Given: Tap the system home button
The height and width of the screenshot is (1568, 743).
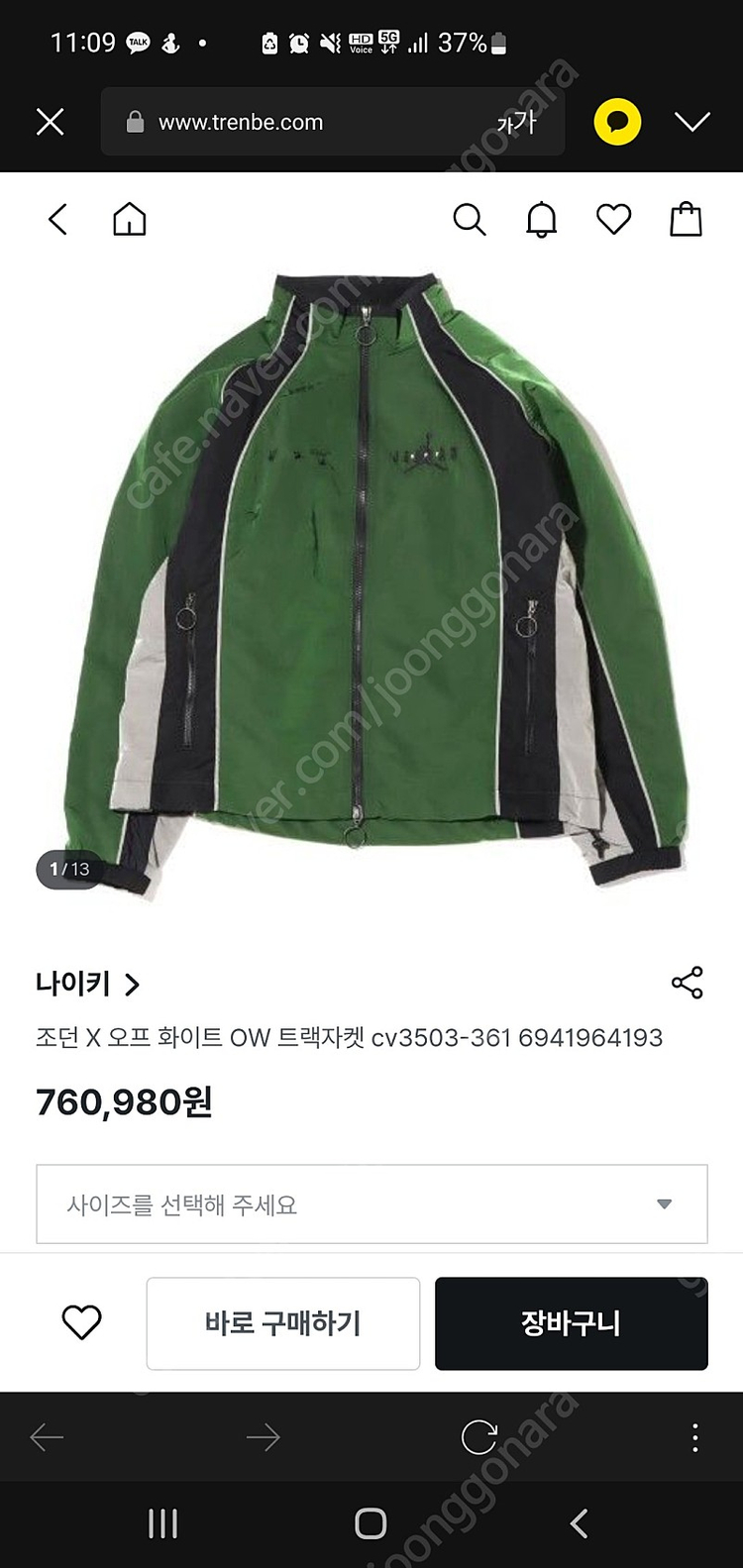Looking at the screenshot, I should click(x=371, y=1523).
